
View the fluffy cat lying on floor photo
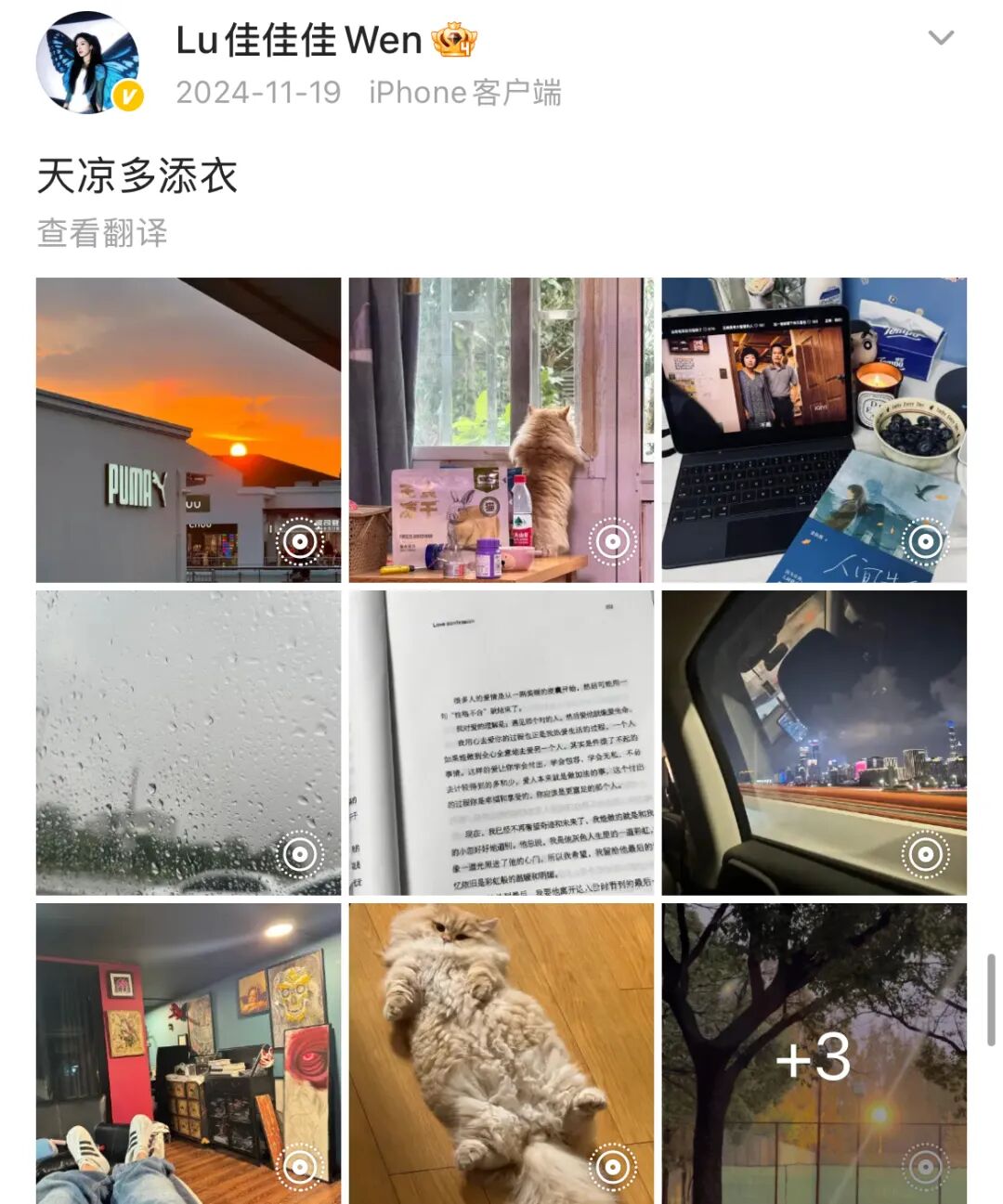pyautogui.click(x=501, y=1054)
